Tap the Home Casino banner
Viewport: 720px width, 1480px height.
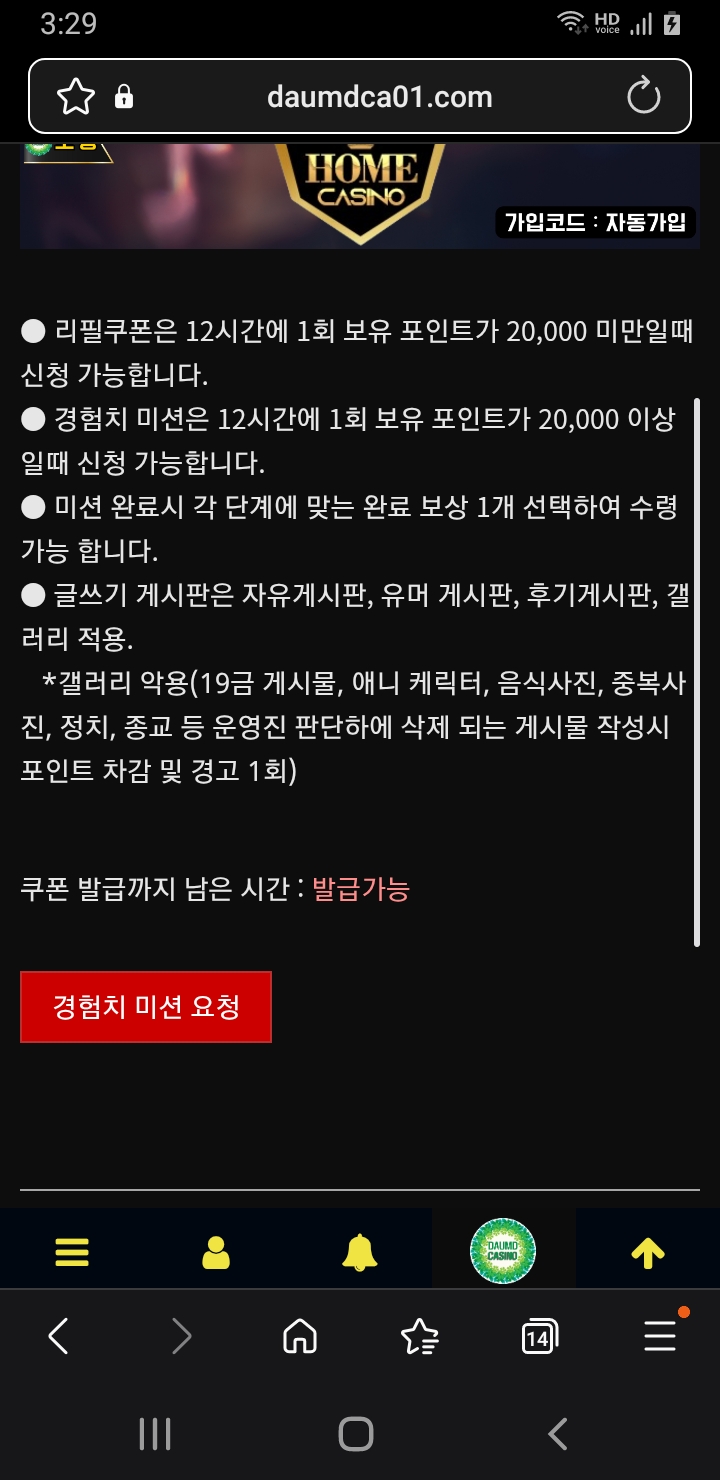[x=360, y=196]
